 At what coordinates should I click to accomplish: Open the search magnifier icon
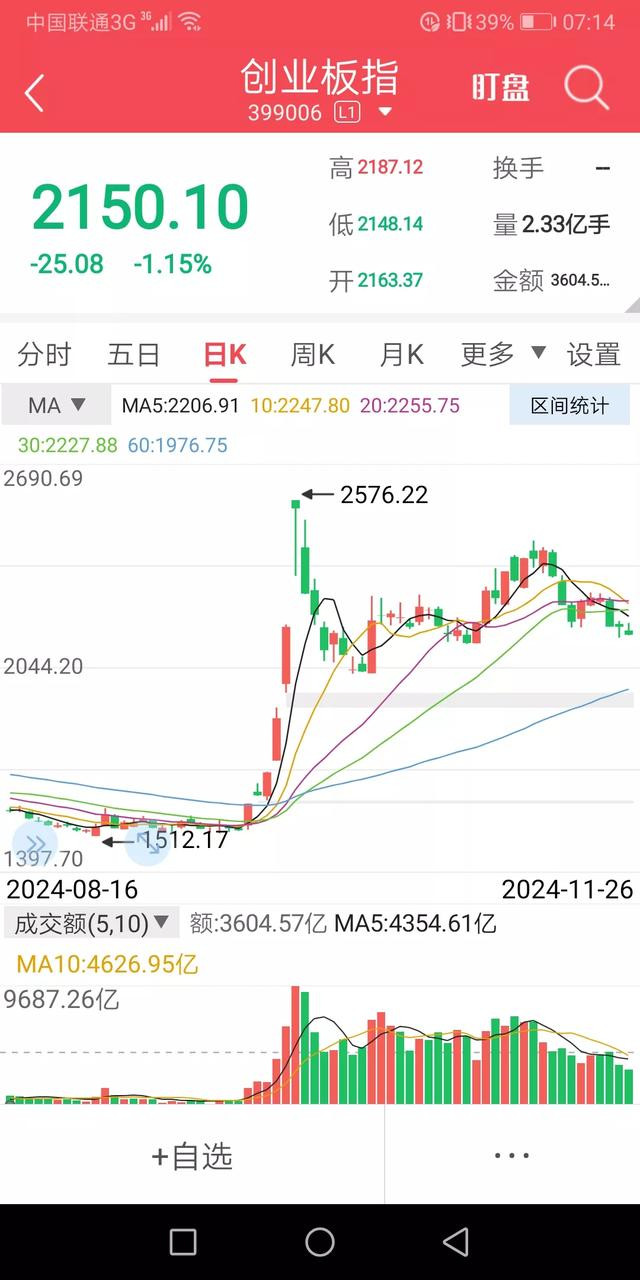click(586, 89)
